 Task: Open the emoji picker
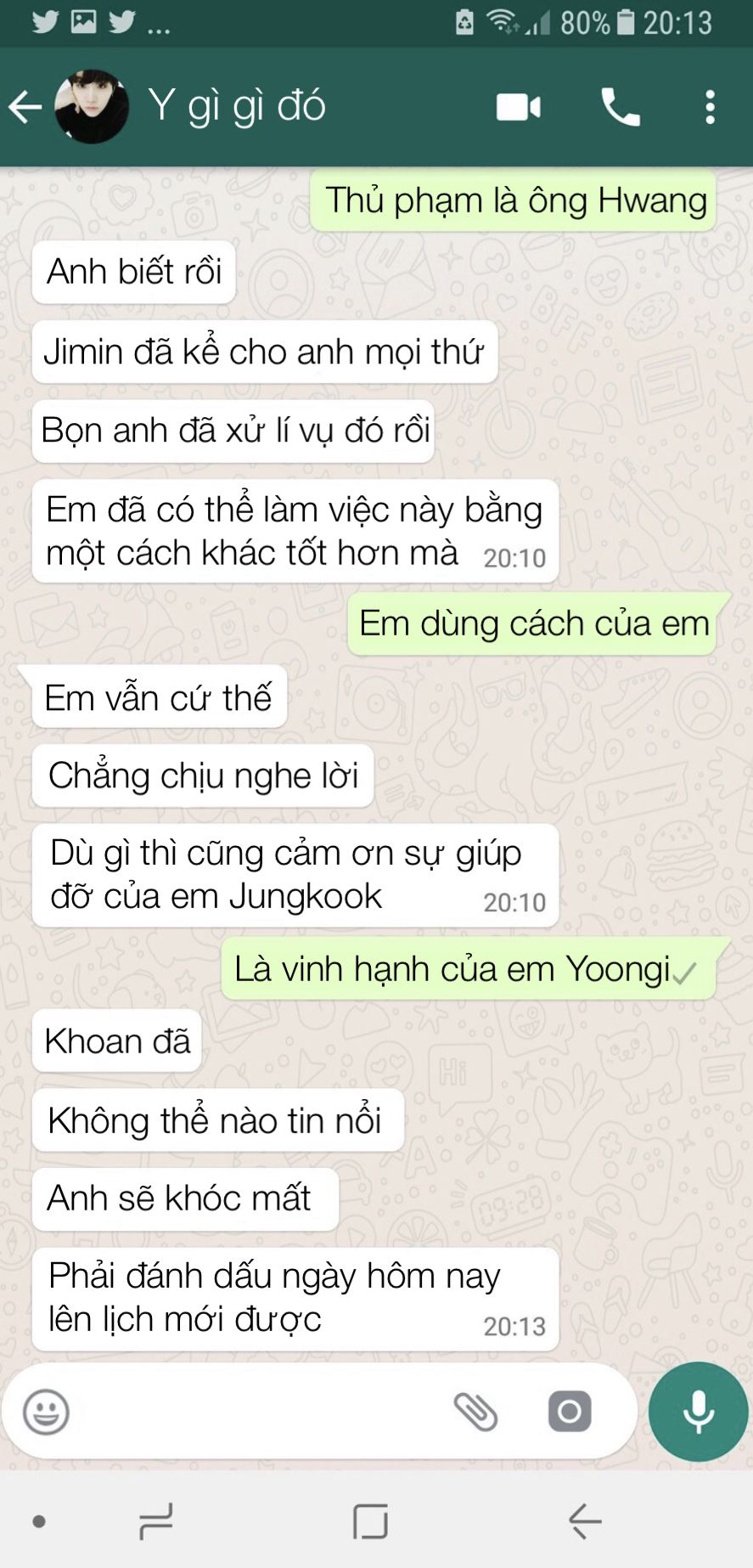pyautogui.click(x=46, y=1413)
